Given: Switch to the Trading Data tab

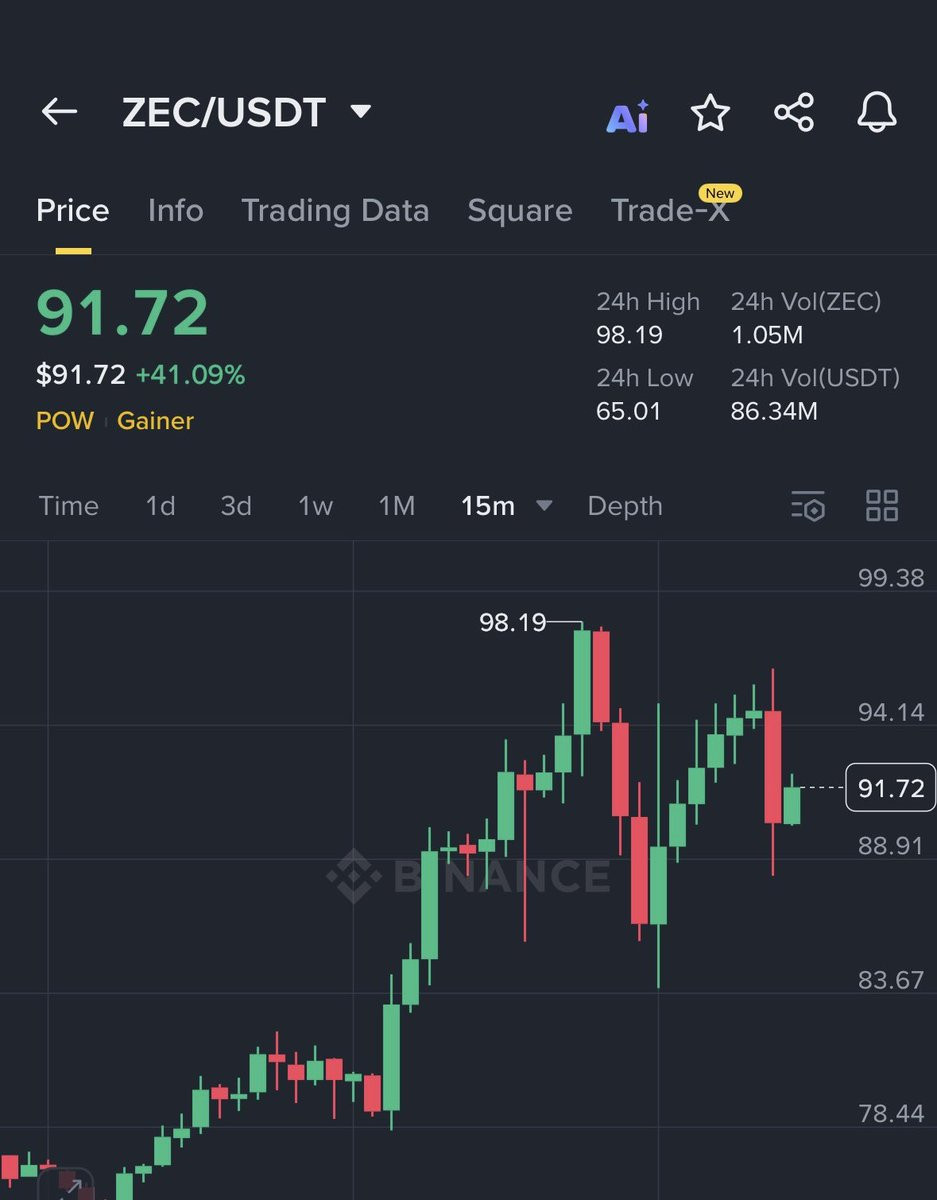Looking at the screenshot, I should pyautogui.click(x=335, y=211).
